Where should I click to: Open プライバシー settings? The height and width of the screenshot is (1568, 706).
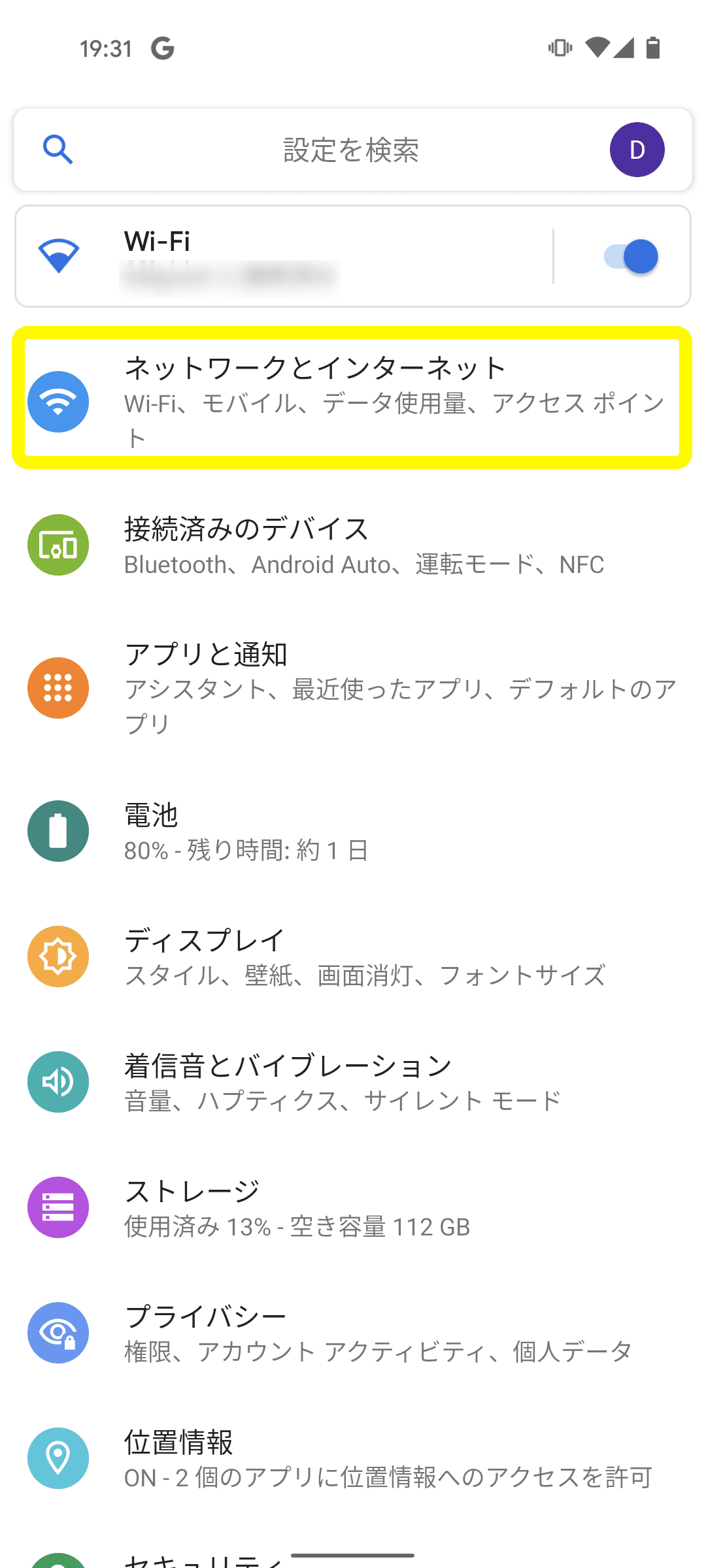(352, 1333)
